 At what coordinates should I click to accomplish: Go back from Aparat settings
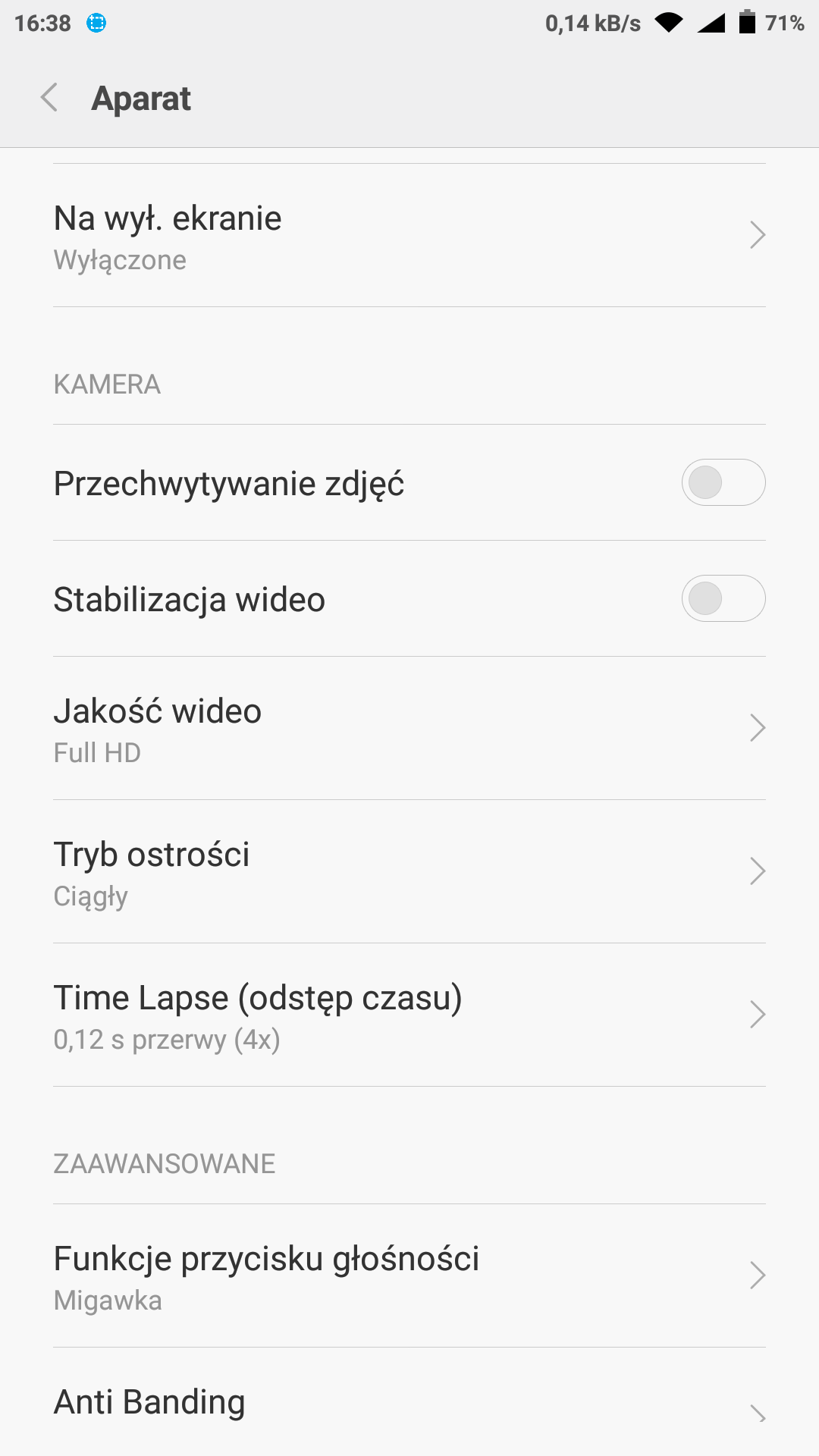tap(50, 98)
